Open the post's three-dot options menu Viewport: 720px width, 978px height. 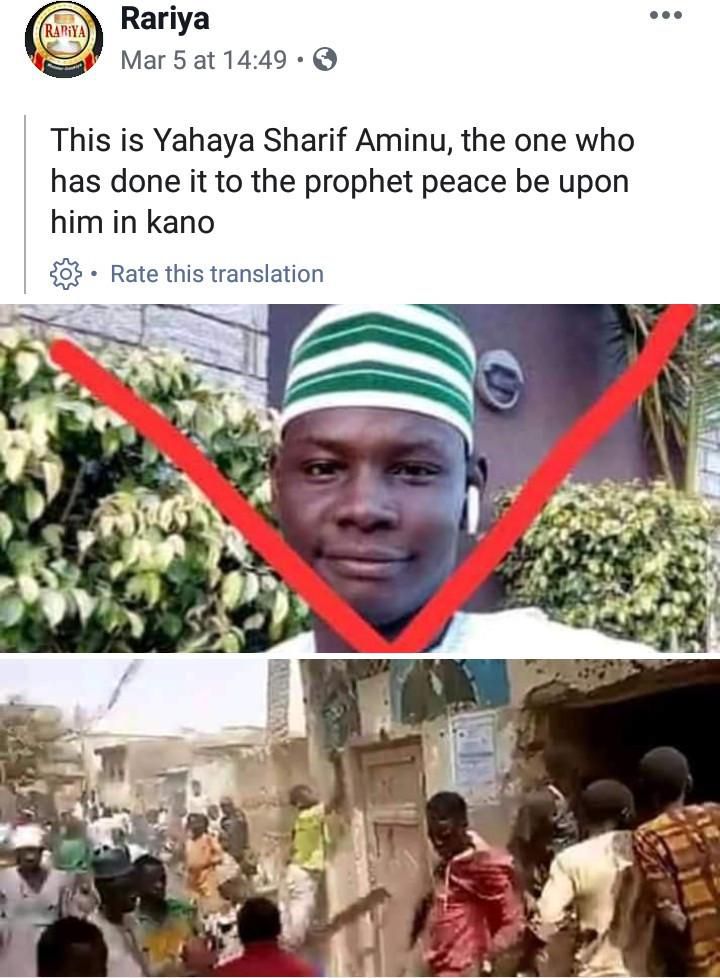point(664,15)
